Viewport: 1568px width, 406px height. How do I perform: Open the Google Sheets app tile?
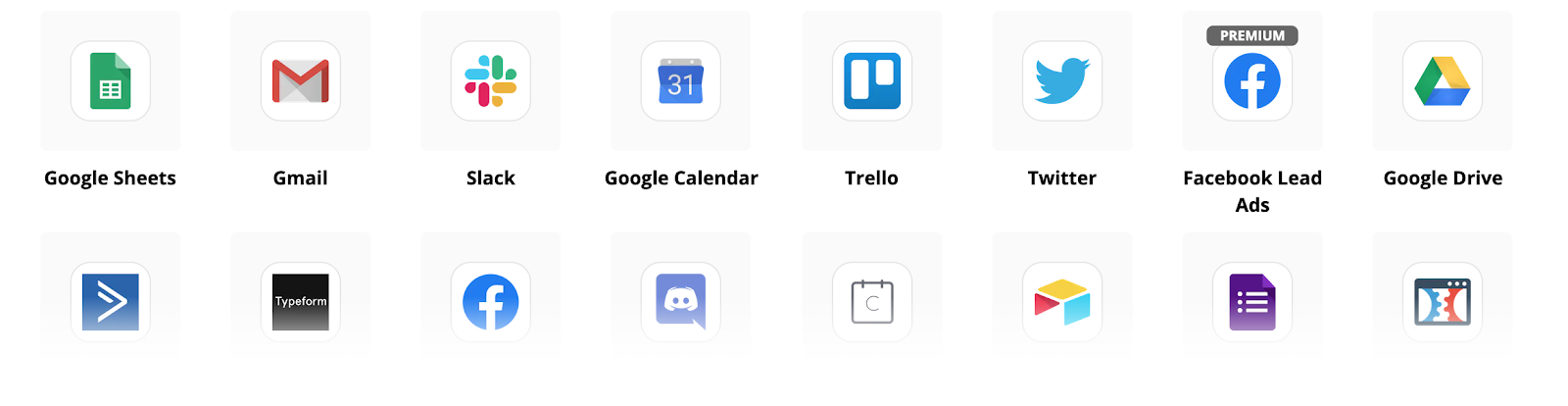[111, 81]
